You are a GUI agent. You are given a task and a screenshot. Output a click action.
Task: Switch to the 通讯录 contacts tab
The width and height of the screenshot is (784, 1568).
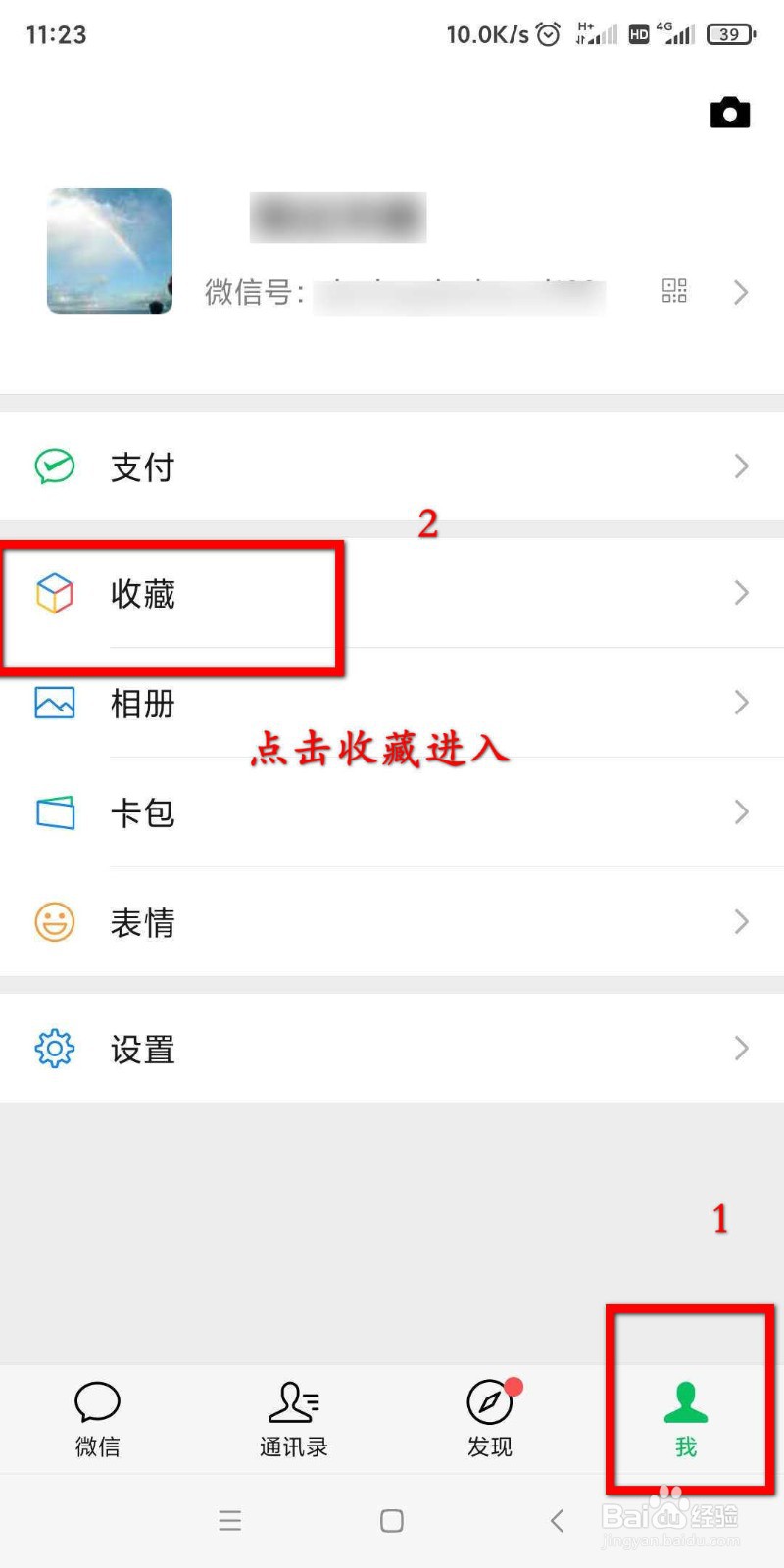coord(293,1418)
